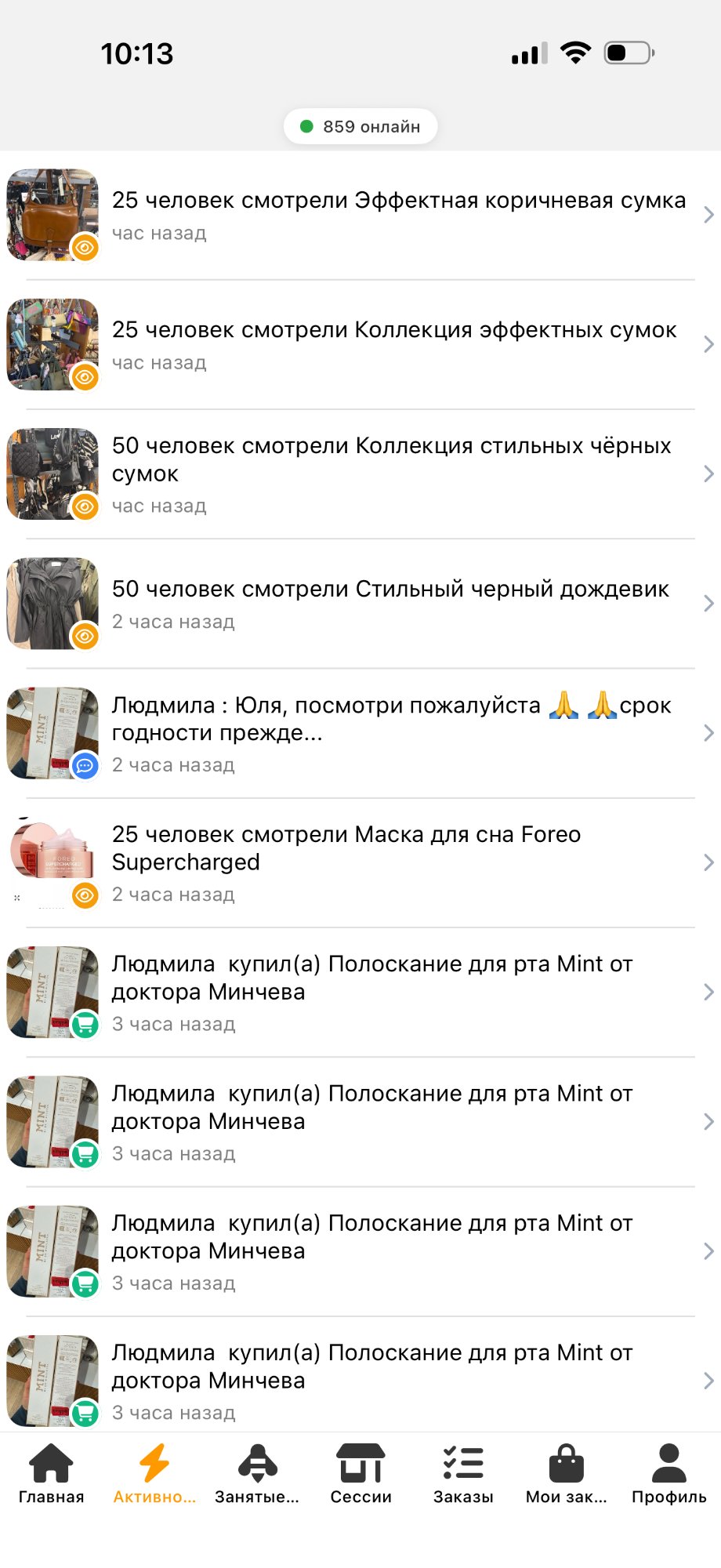Switch to the Активности tab

154,1480
